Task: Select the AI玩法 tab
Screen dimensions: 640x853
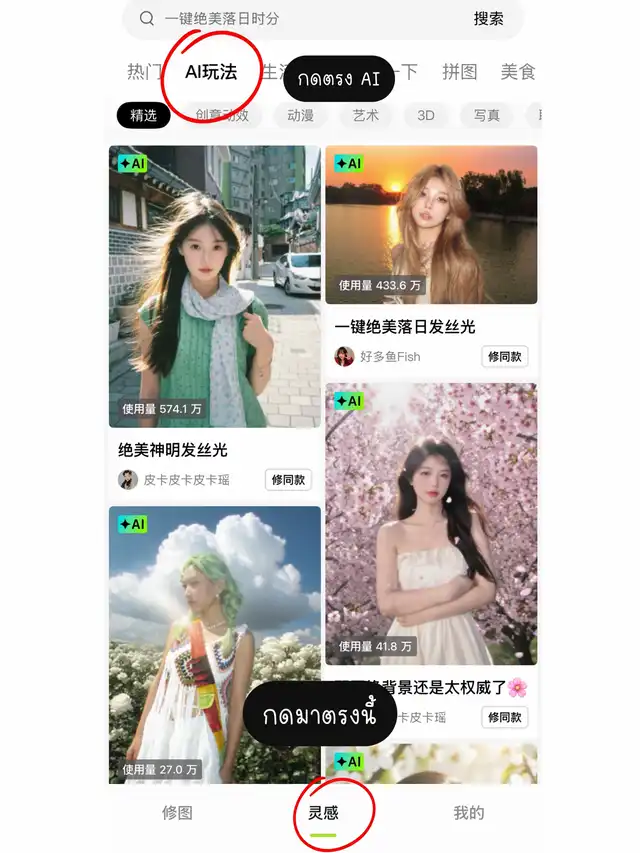Action: pyautogui.click(x=211, y=72)
